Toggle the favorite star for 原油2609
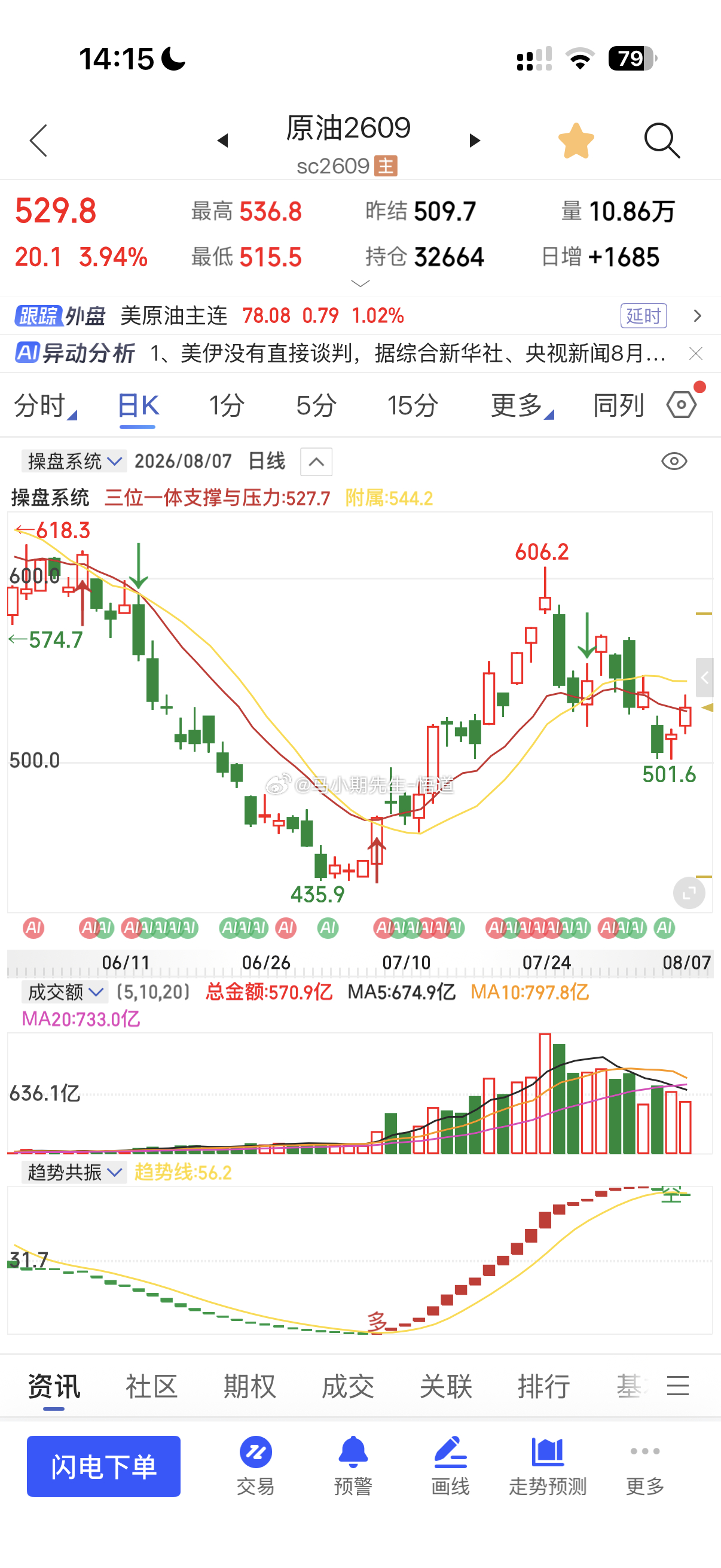Viewport: 721px width, 1568px height. [x=576, y=141]
